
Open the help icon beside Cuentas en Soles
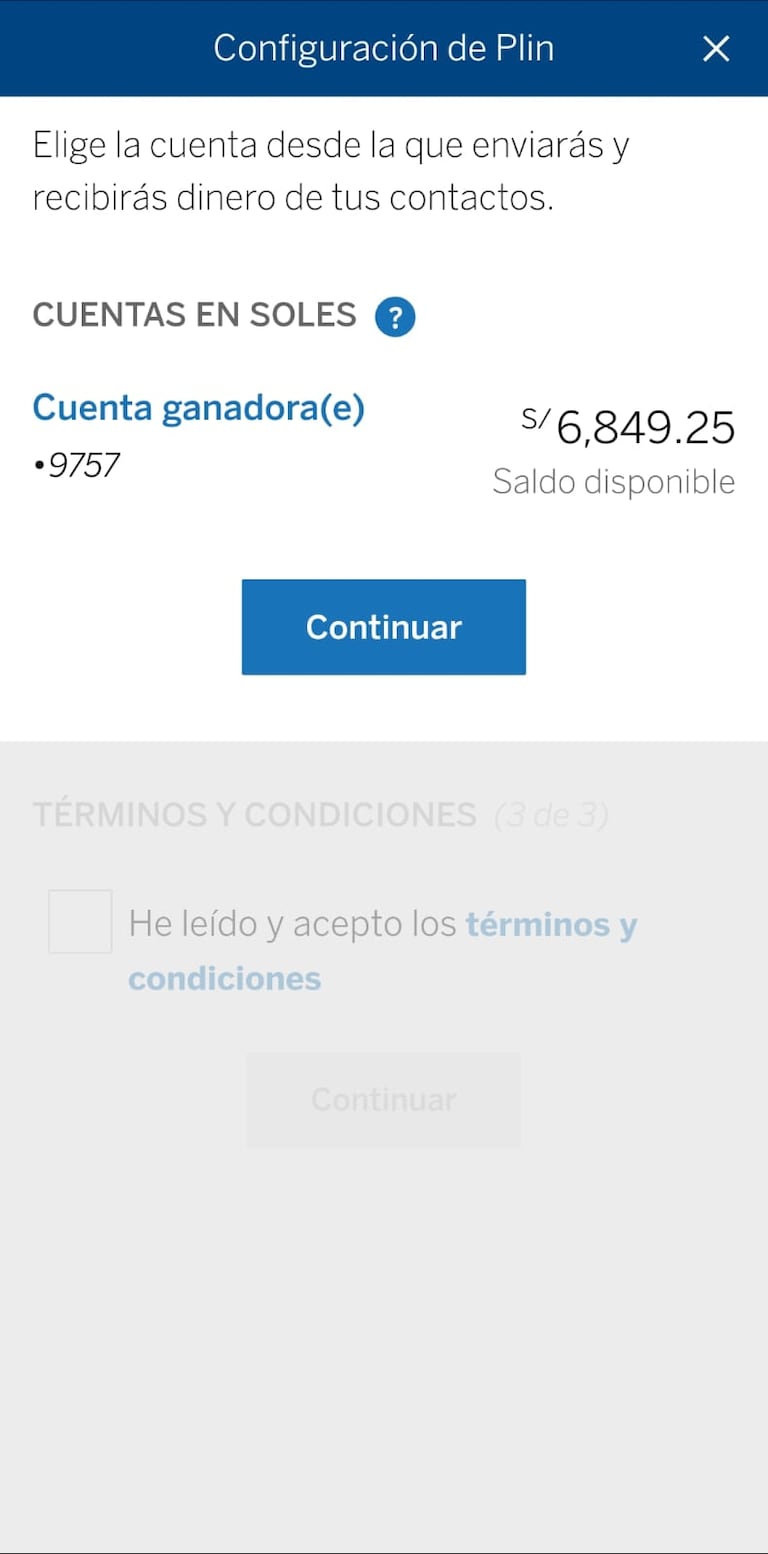(395, 318)
